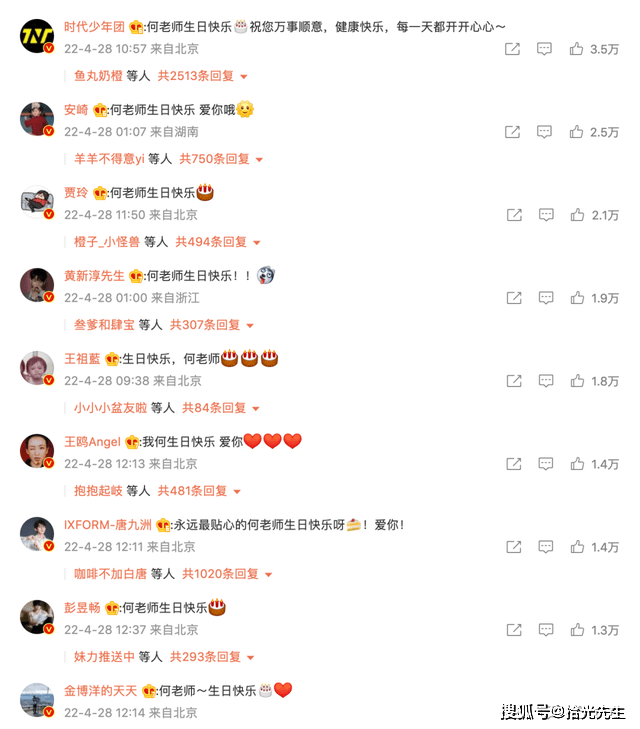
Task: Like 黄新淳先生's comment
Action: click(x=577, y=298)
